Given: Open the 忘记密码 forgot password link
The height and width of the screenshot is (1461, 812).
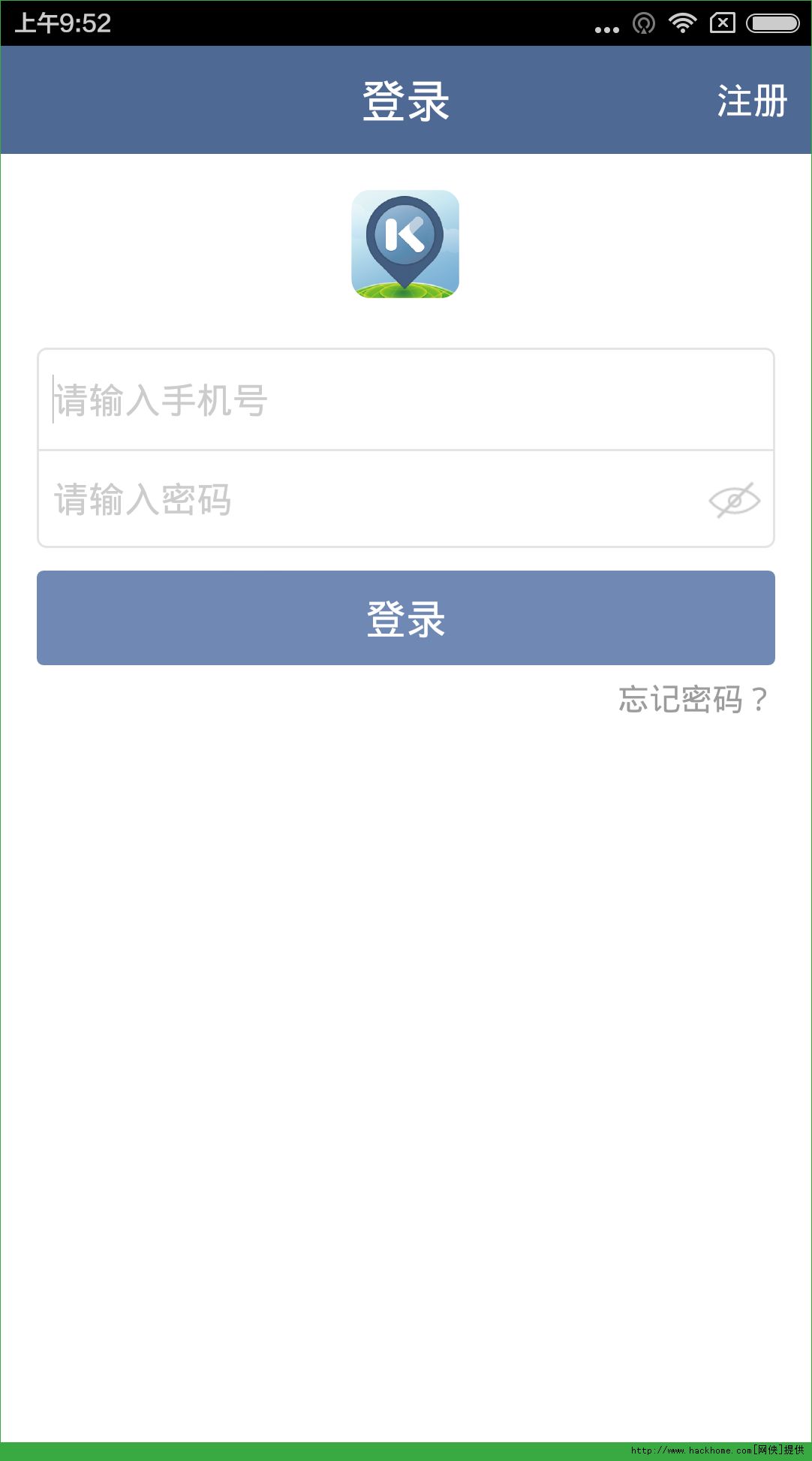Looking at the screenshot, I should pos(692,700).
